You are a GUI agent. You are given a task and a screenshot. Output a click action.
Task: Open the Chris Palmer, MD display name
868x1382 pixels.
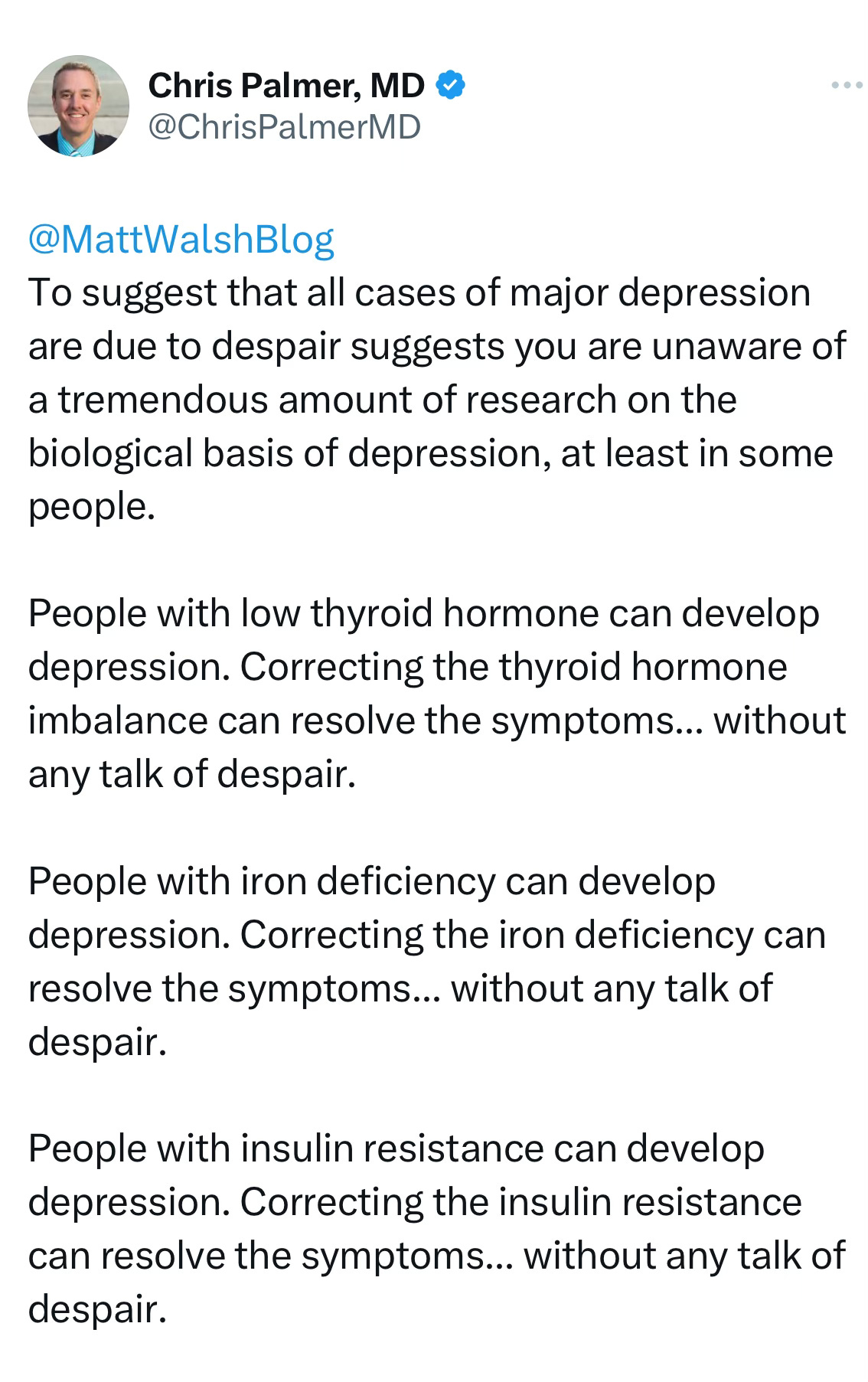286,85
